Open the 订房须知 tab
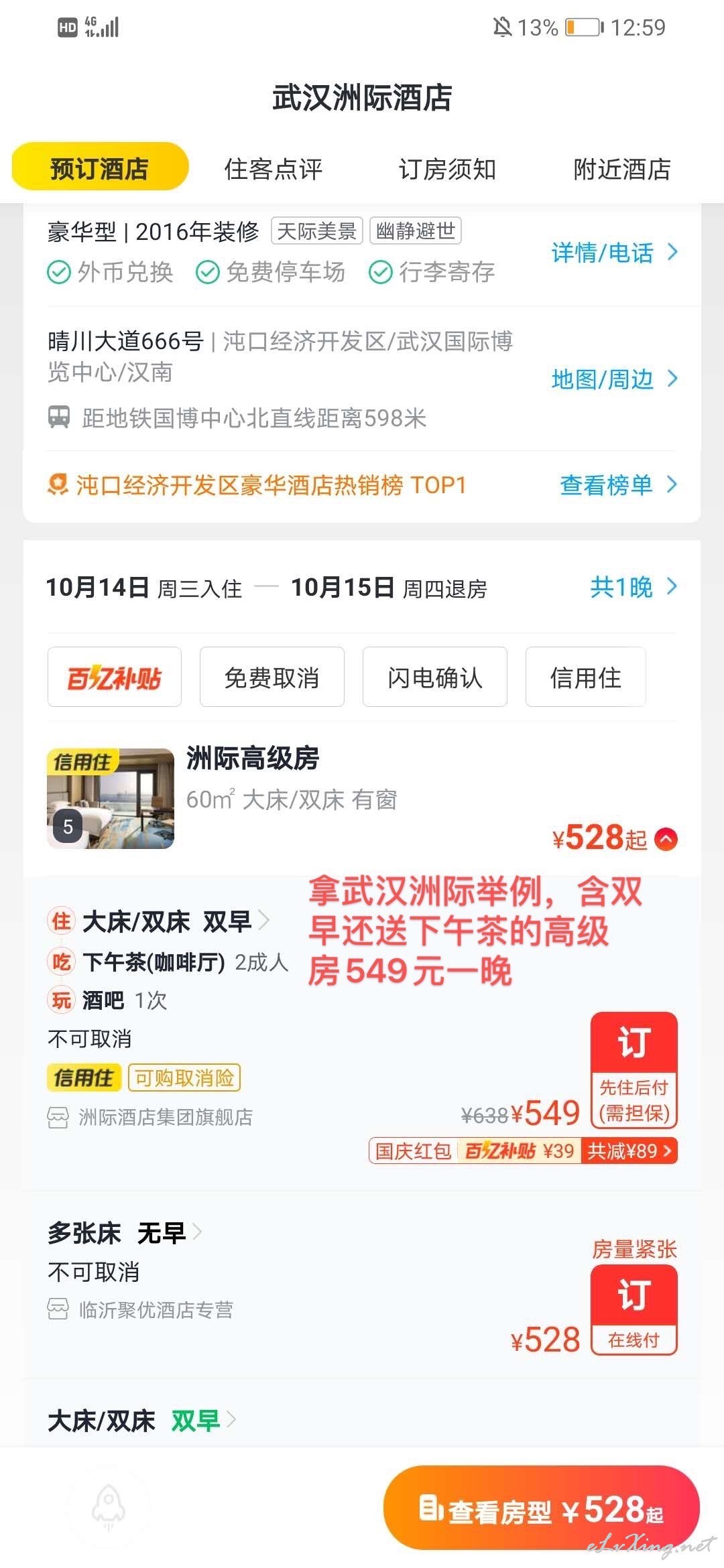Screen dimensions: 724x1568 [447, 169]
